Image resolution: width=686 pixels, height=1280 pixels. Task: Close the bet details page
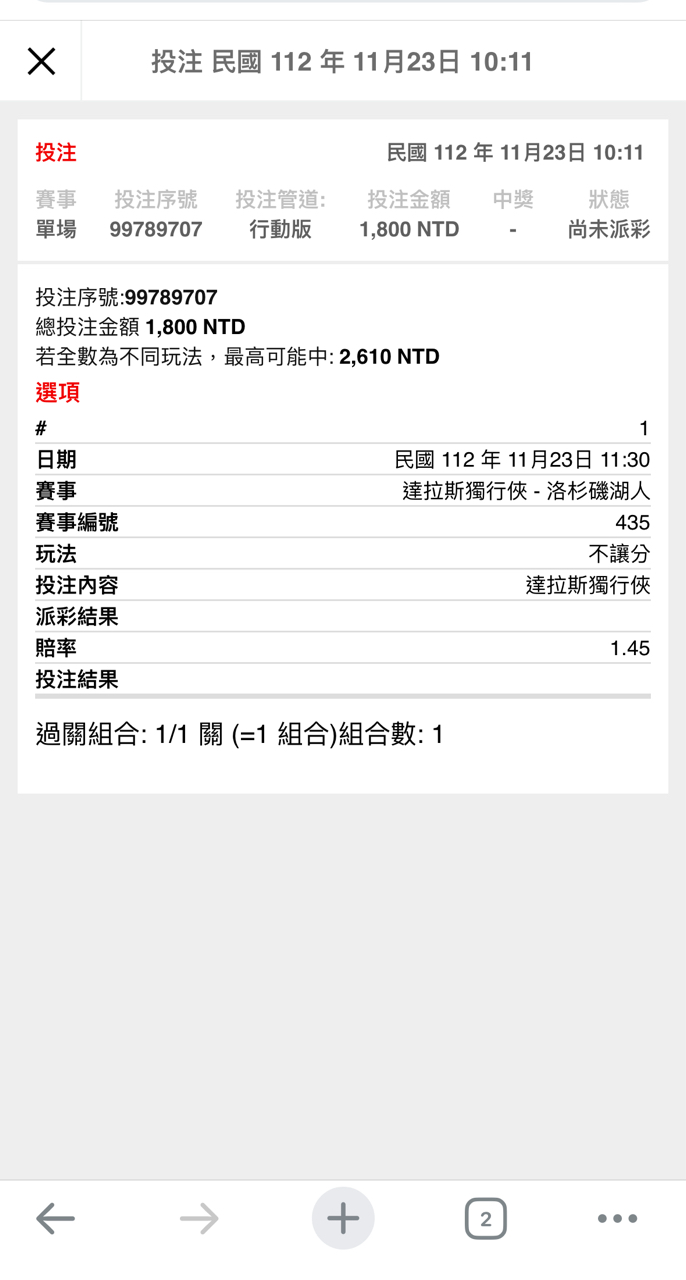click(x=41, y=62)
